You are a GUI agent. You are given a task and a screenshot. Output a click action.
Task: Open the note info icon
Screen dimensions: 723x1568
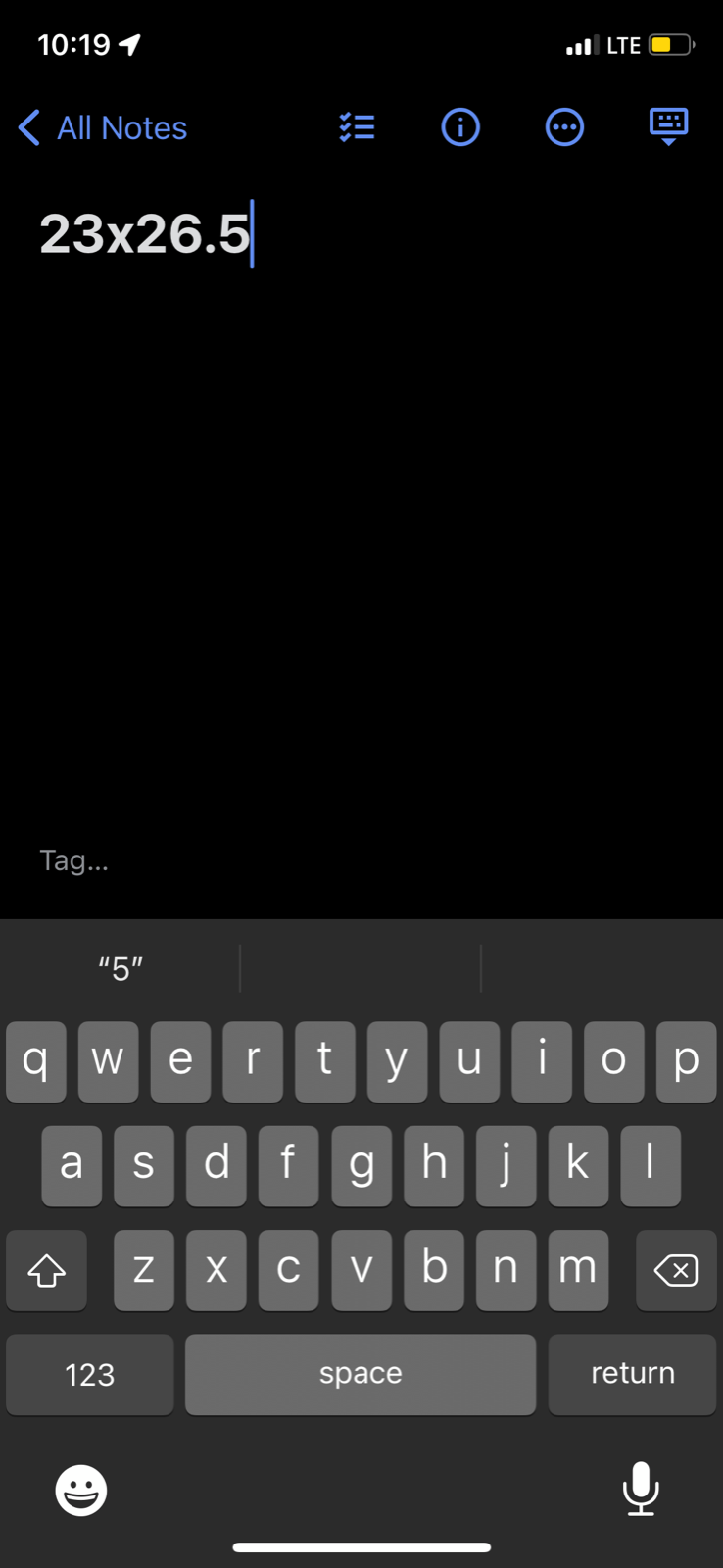tap(460, 127)
